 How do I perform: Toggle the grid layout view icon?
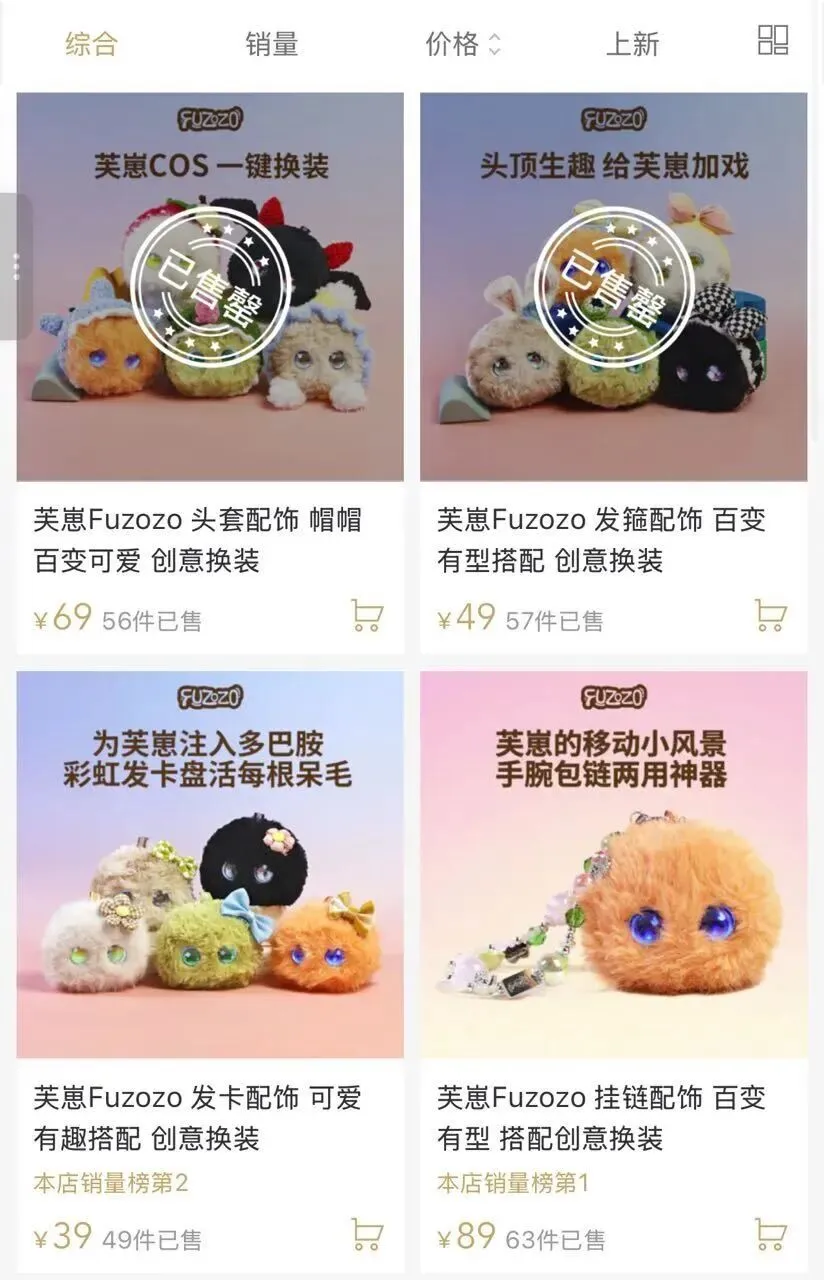point(773,40)
